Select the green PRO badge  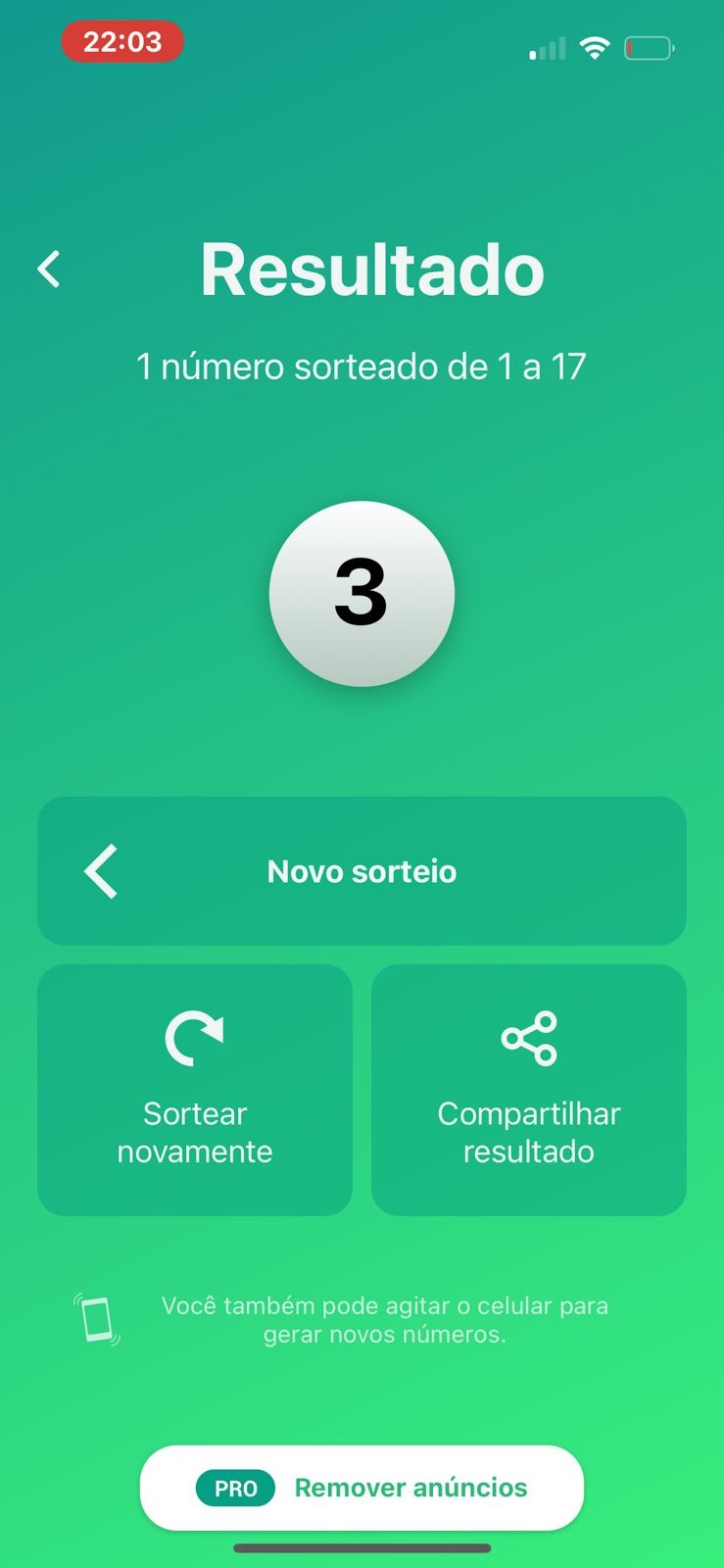pos(235,1488)
